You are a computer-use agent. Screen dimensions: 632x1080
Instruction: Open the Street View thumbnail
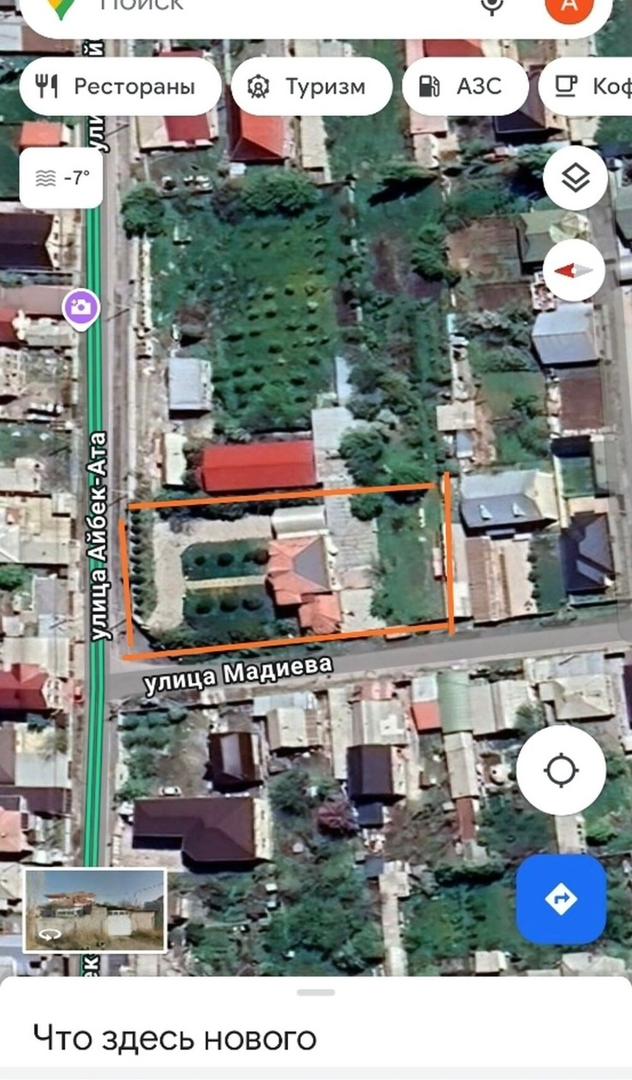pyautogui.click(x=95, y=909)
